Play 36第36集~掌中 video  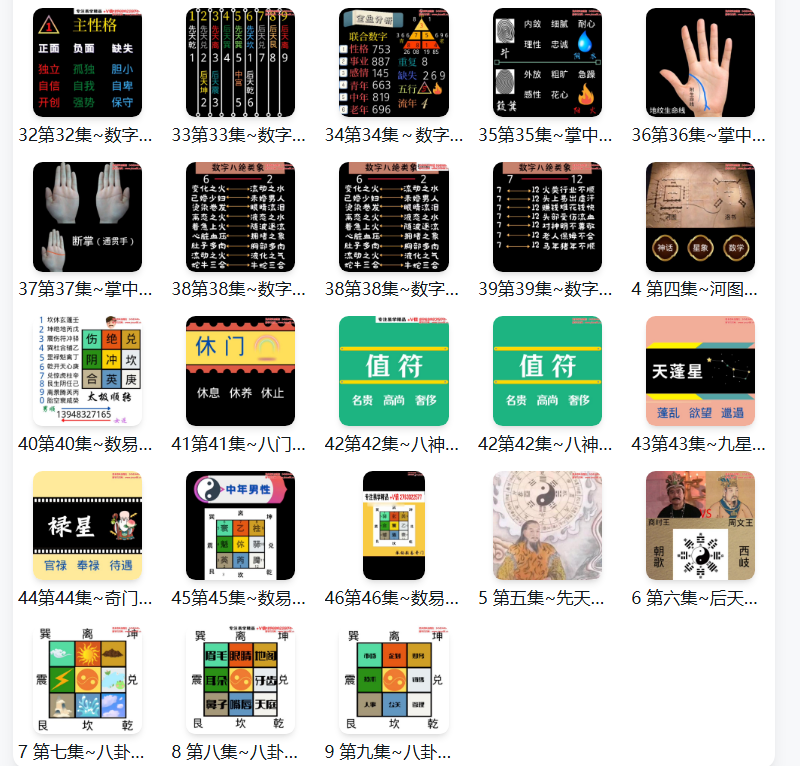click(x=700, y=62)
